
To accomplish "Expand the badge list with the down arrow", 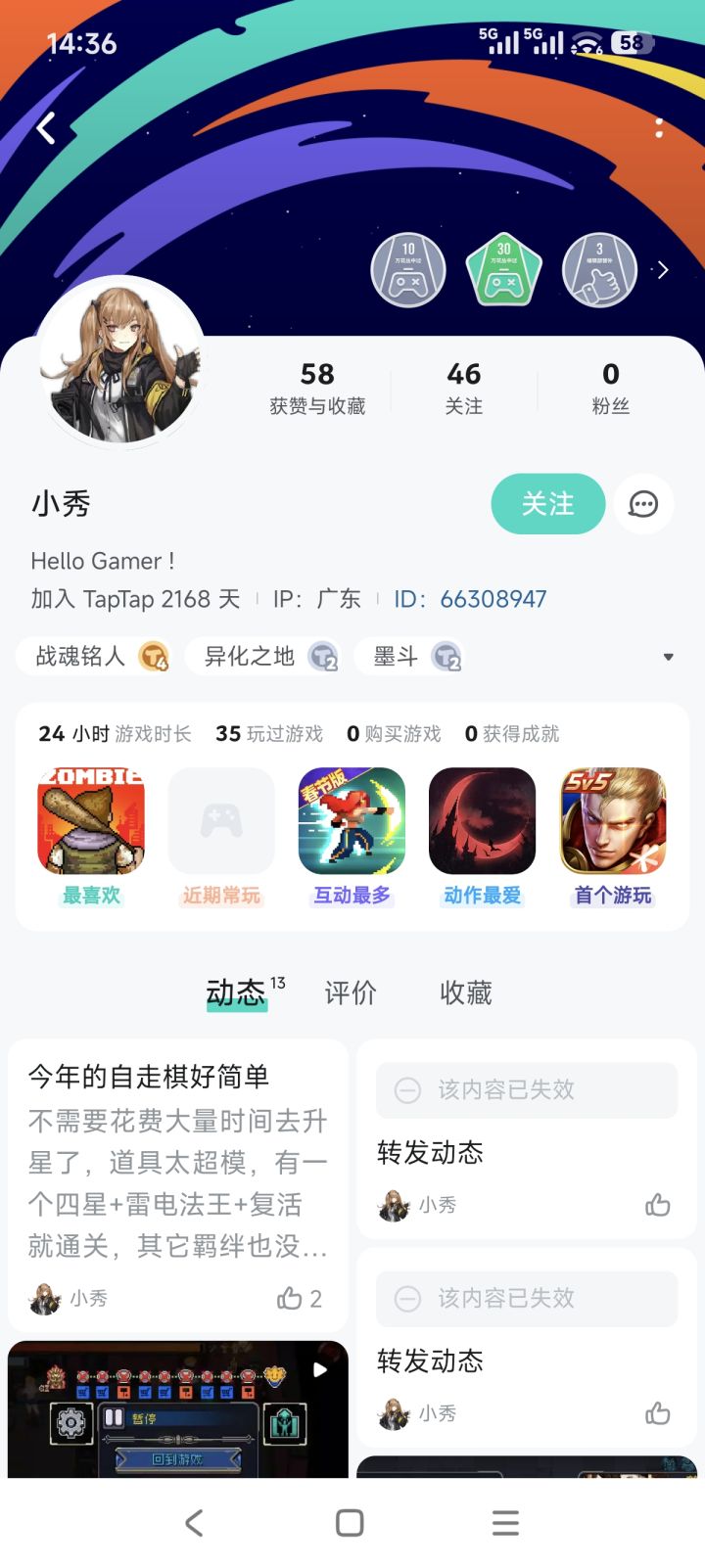I will tap(669, 656).
